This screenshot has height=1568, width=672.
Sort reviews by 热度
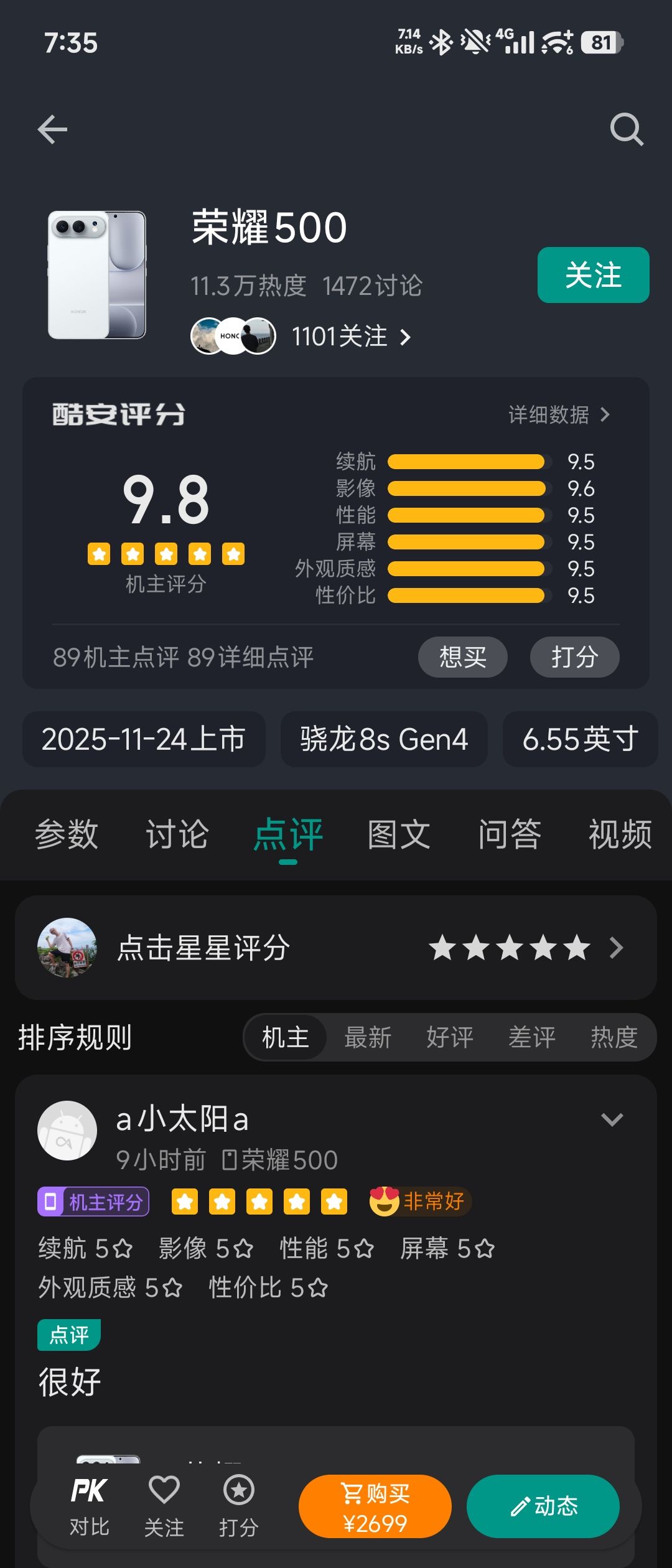[614, 1037]
